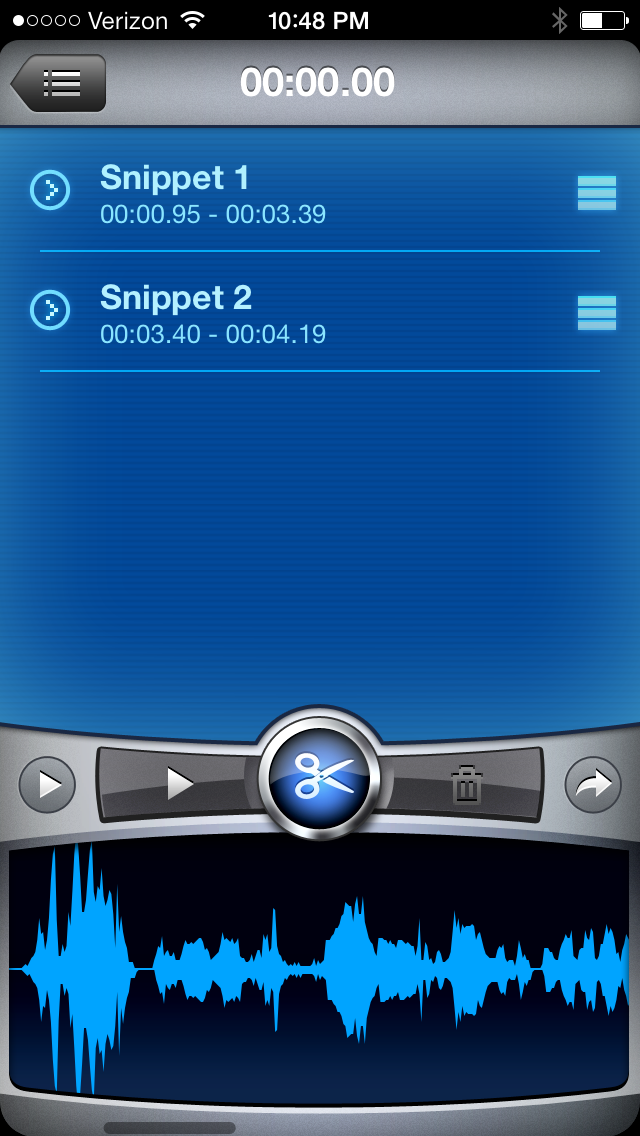Image resolution: width=640 pixels, height=1136 pixels.
Task: Share the recording with the arrow button
Action: click(x=593, y=785)
